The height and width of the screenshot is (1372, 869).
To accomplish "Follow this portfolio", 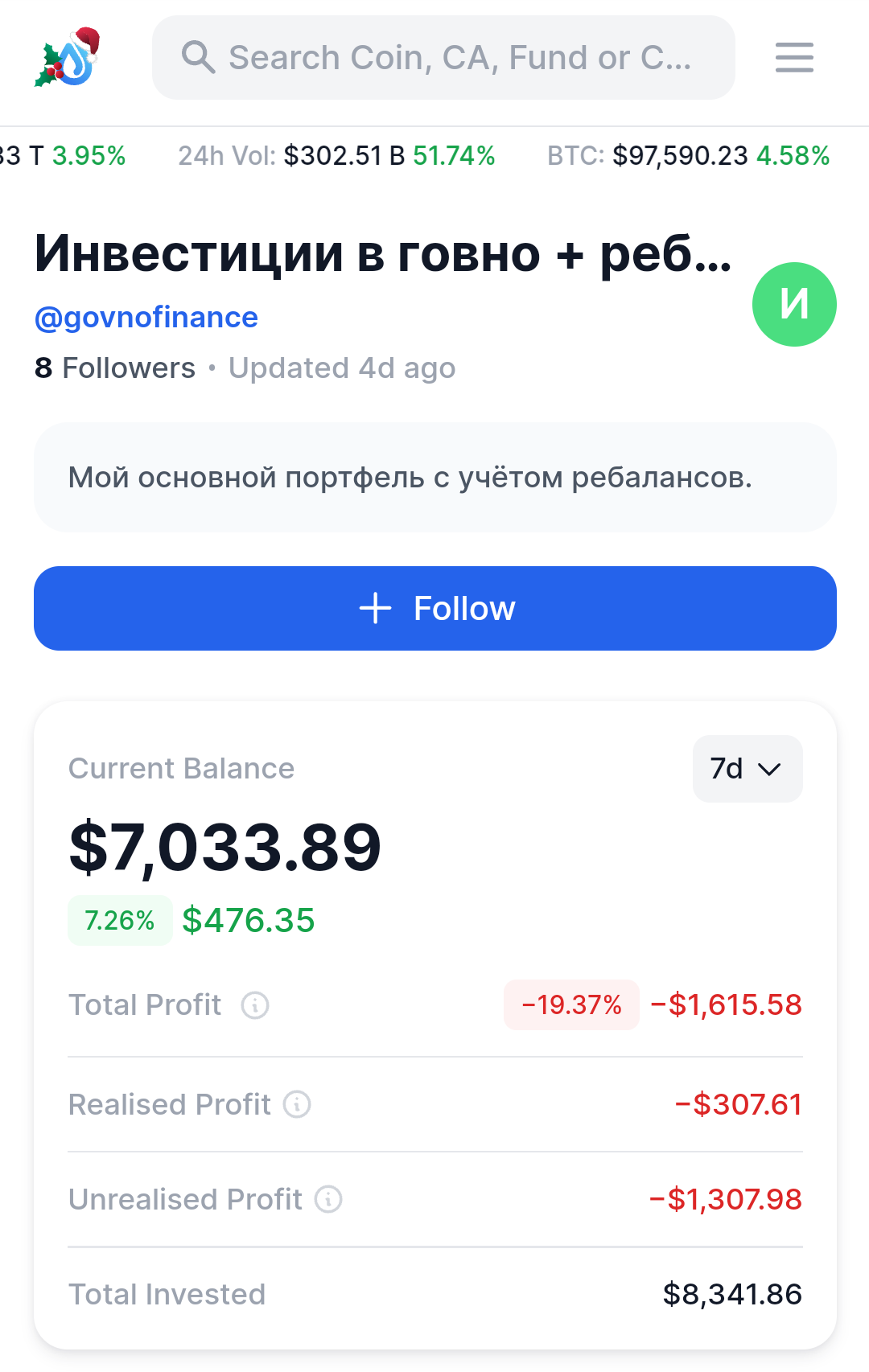I will pos(434,608).
